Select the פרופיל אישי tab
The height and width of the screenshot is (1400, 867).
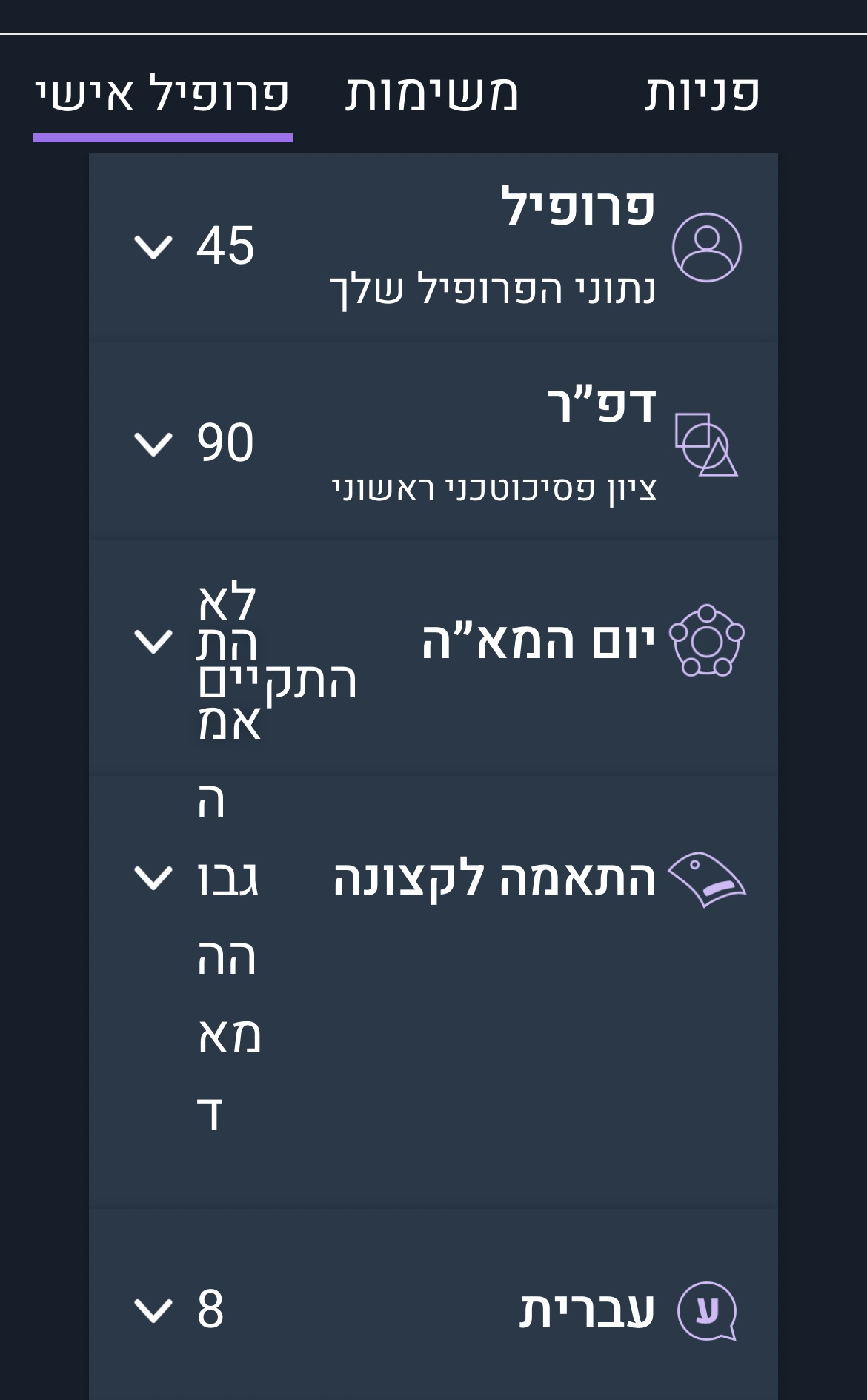162,94
